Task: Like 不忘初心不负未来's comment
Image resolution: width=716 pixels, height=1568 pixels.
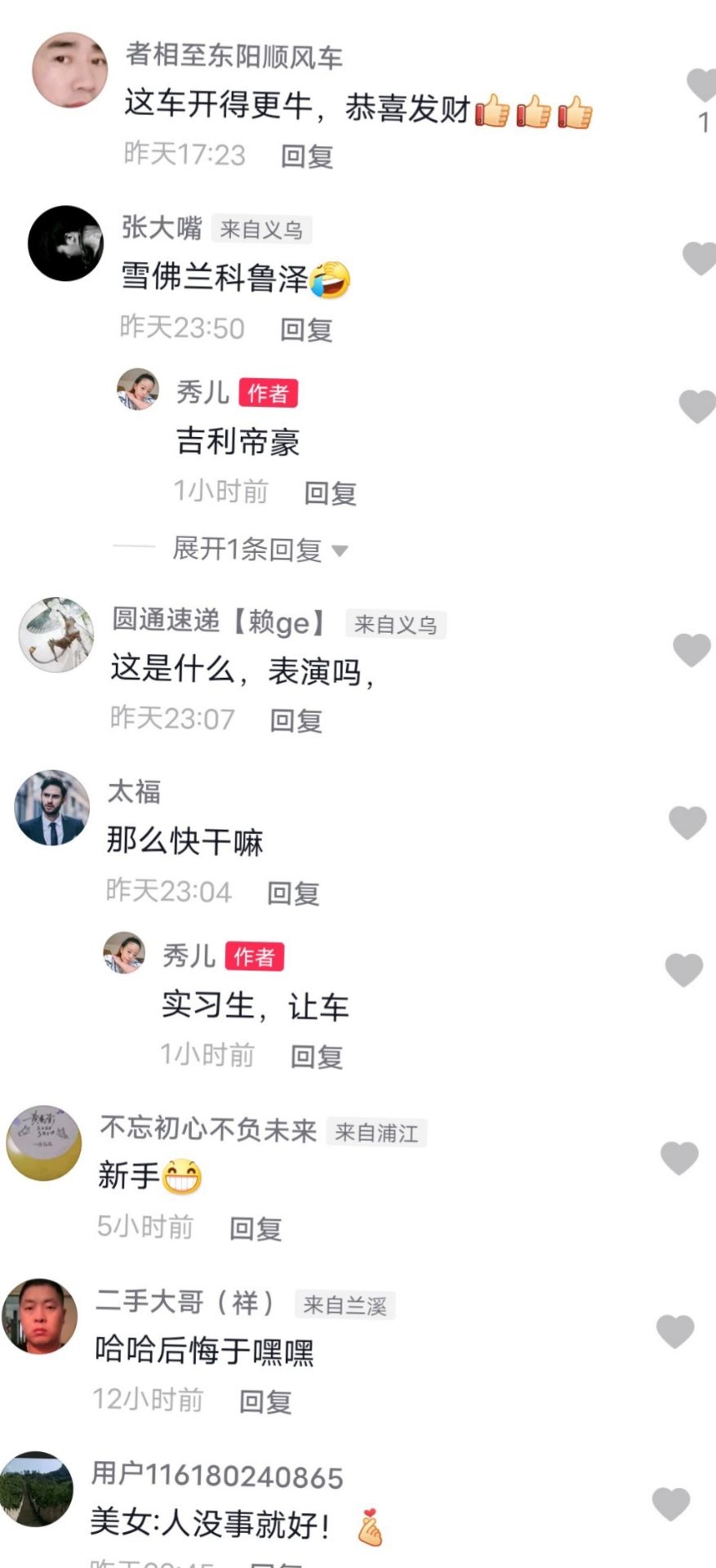Action: coord(679,1158)
